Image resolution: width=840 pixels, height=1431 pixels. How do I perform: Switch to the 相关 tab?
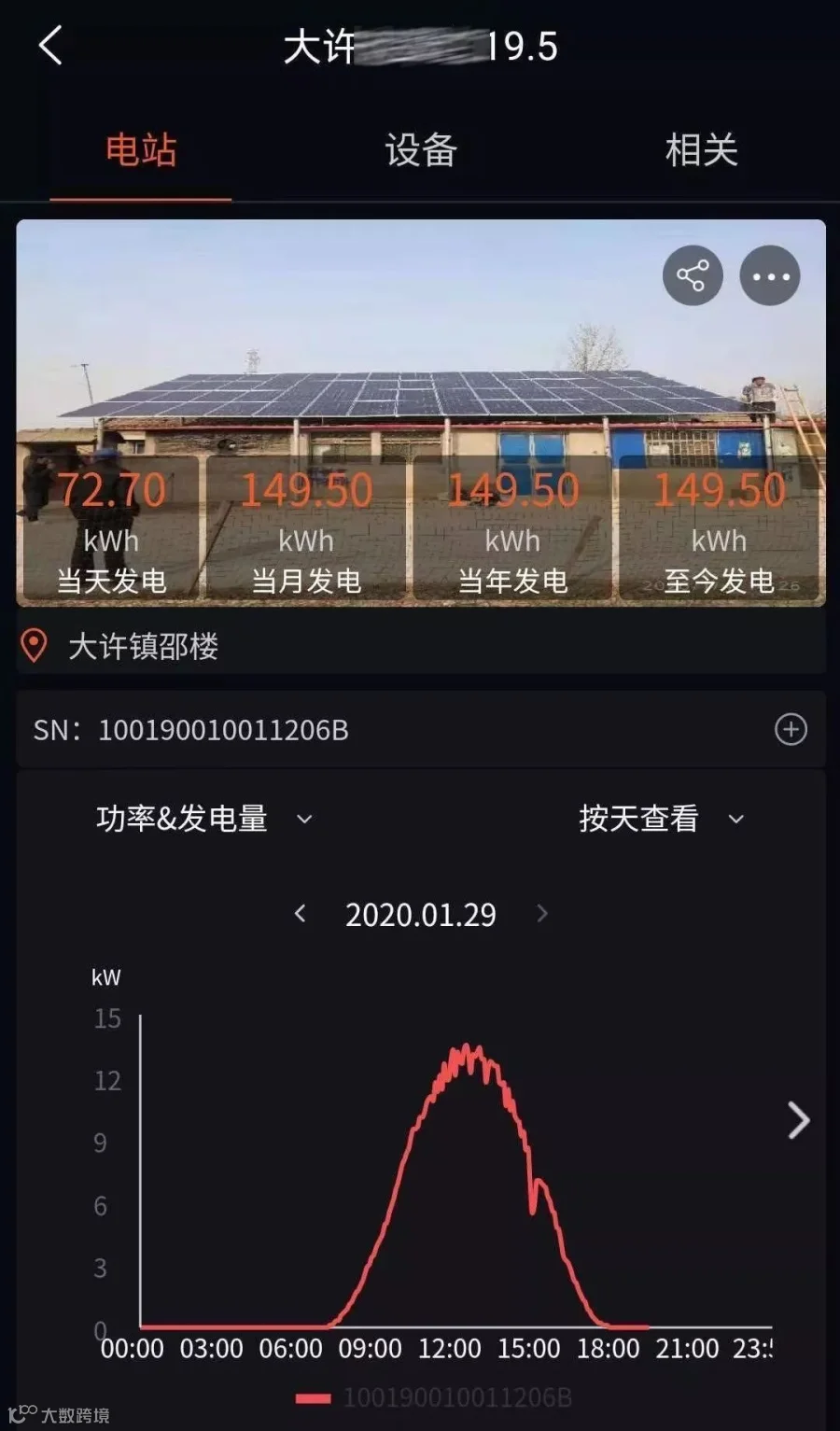(701, 149)
